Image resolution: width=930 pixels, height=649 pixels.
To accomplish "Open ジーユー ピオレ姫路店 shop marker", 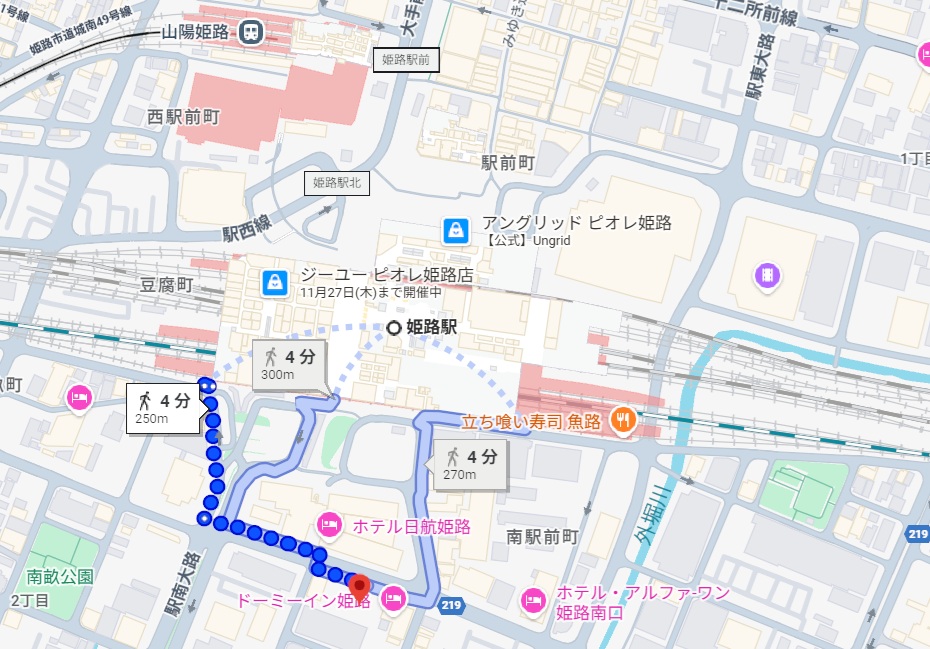I will click(x=272, y=283).
